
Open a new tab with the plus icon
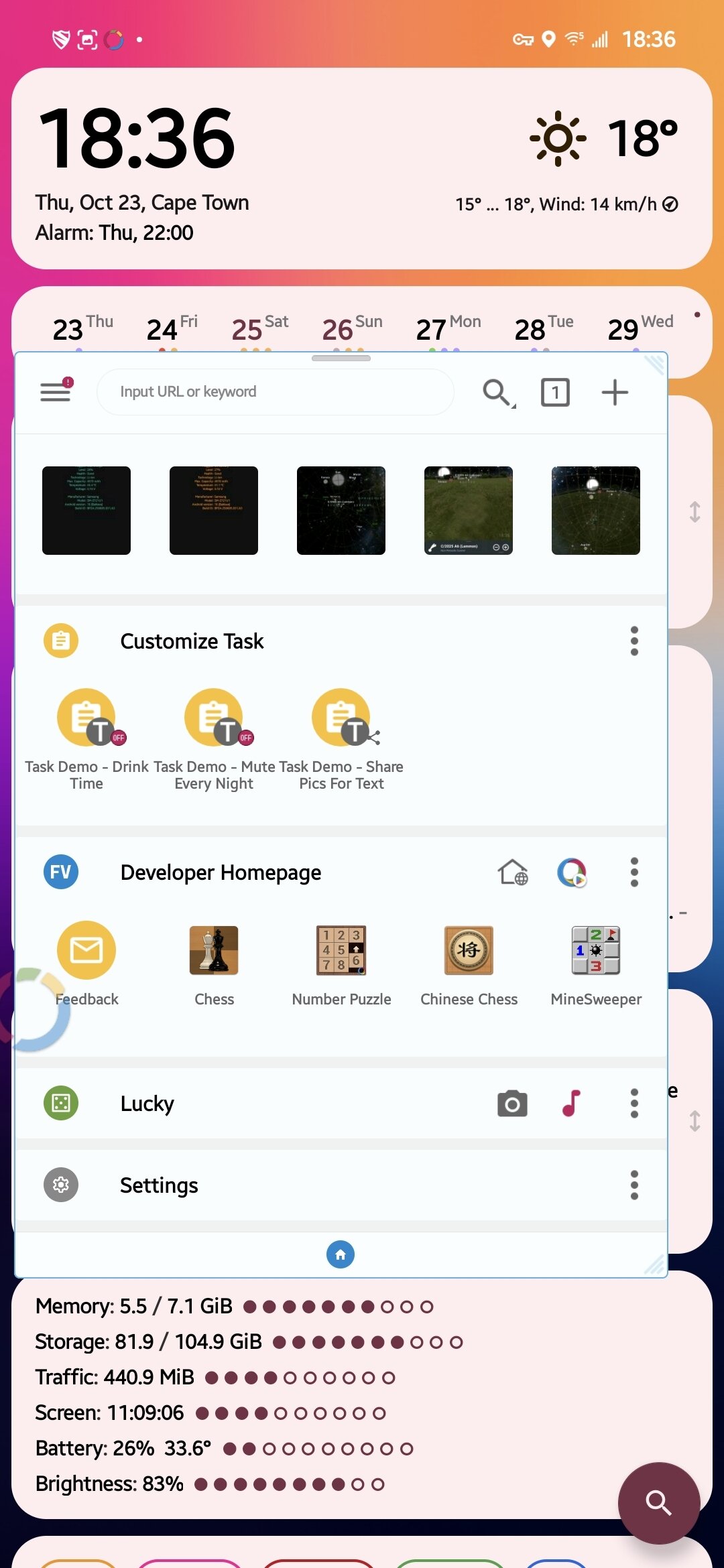pos(615,392)
